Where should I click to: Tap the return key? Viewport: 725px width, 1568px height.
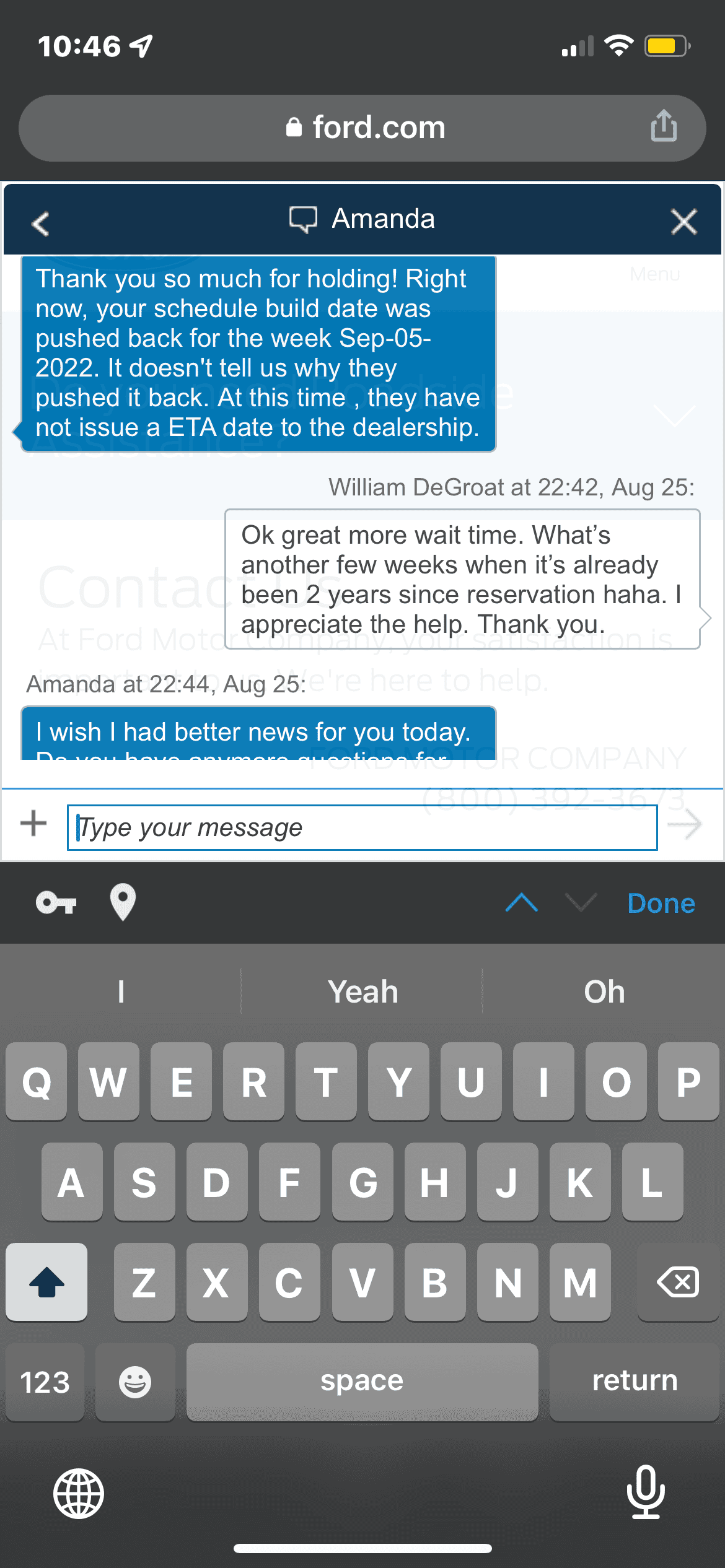635,1382
